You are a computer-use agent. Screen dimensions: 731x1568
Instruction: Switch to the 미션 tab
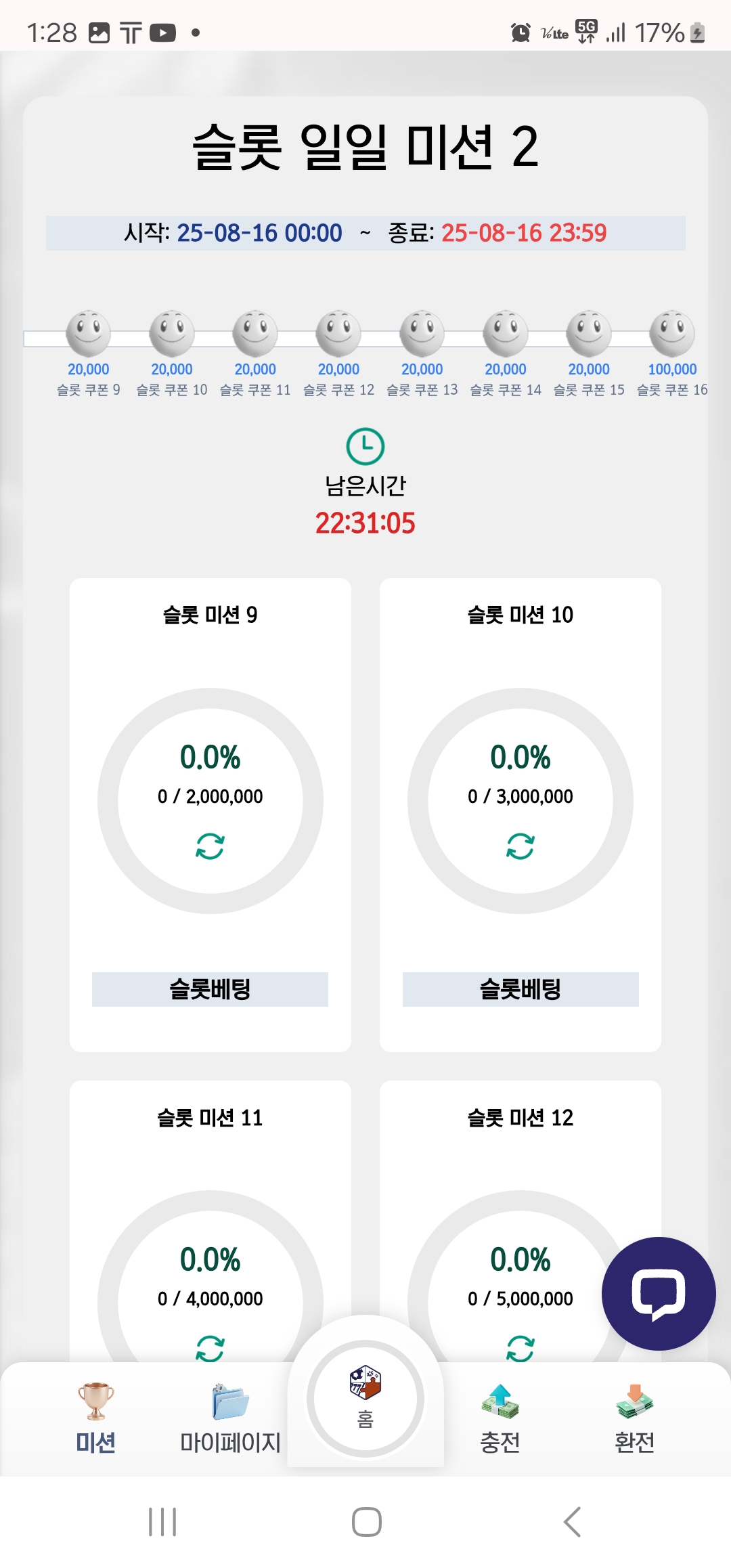pos(95,1419)
